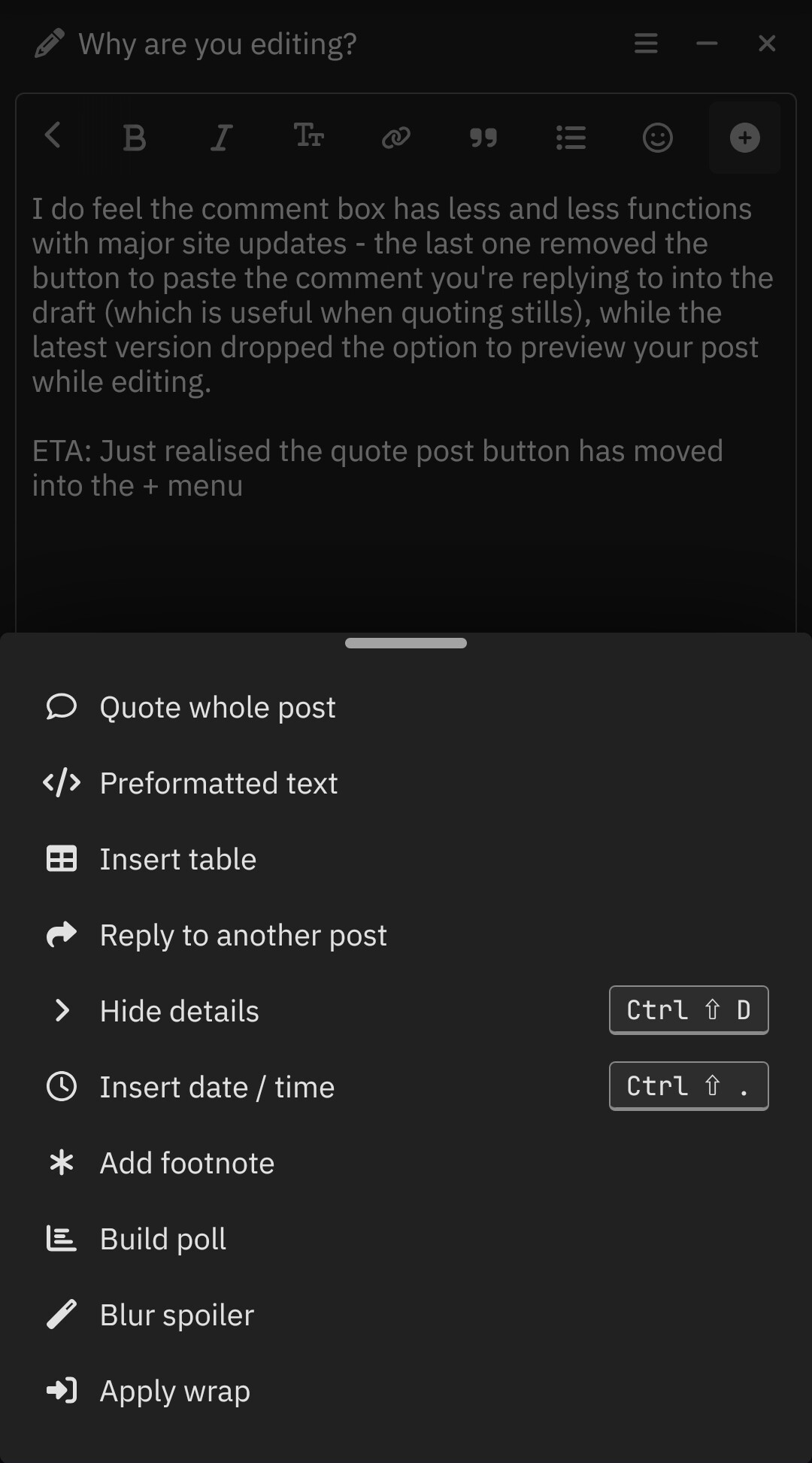Viewport: 812px width, 1463px height.
Task: Open the composer hamburger menu
Action: (646, 44)
